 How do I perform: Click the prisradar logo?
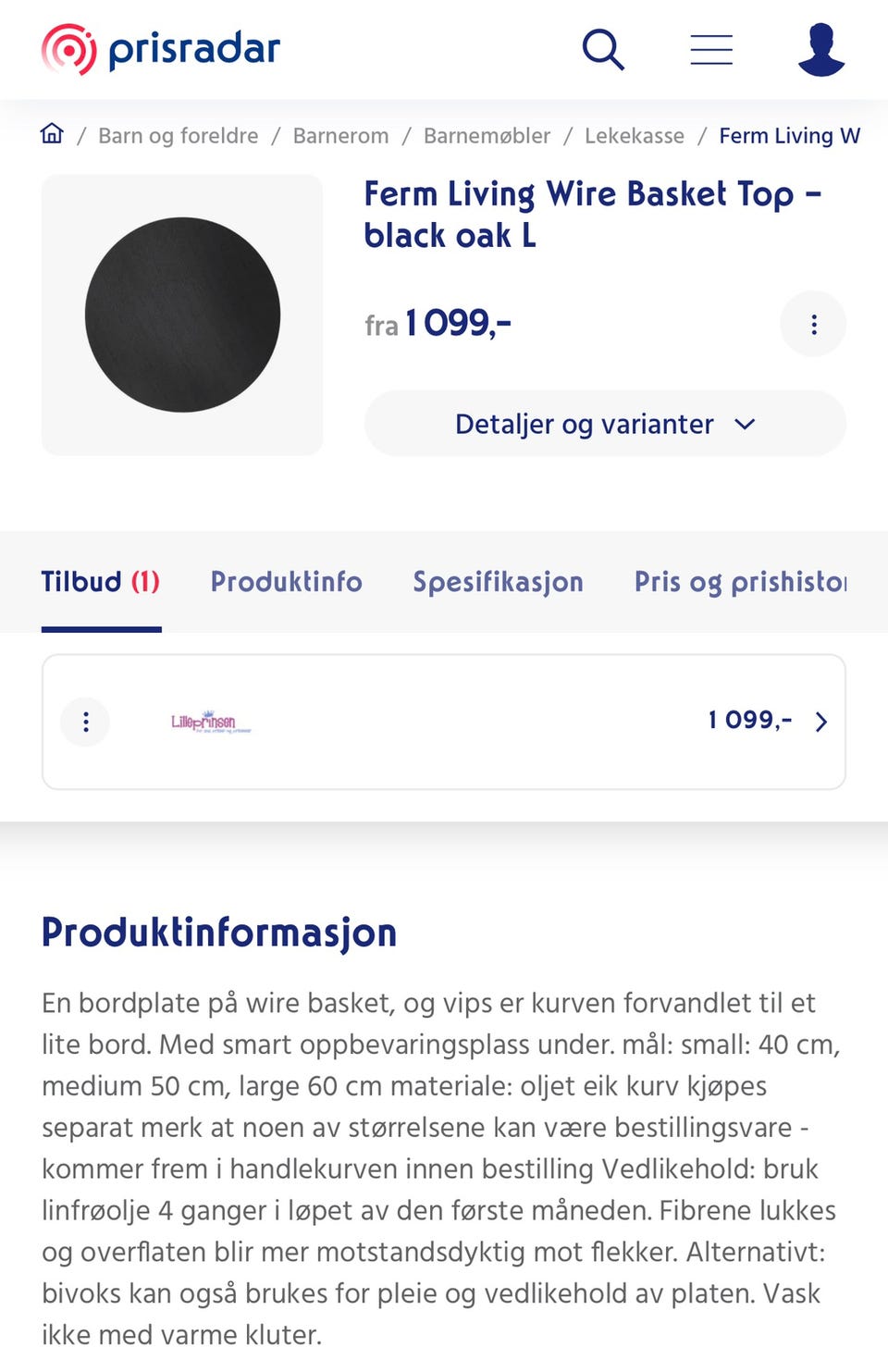159,50
